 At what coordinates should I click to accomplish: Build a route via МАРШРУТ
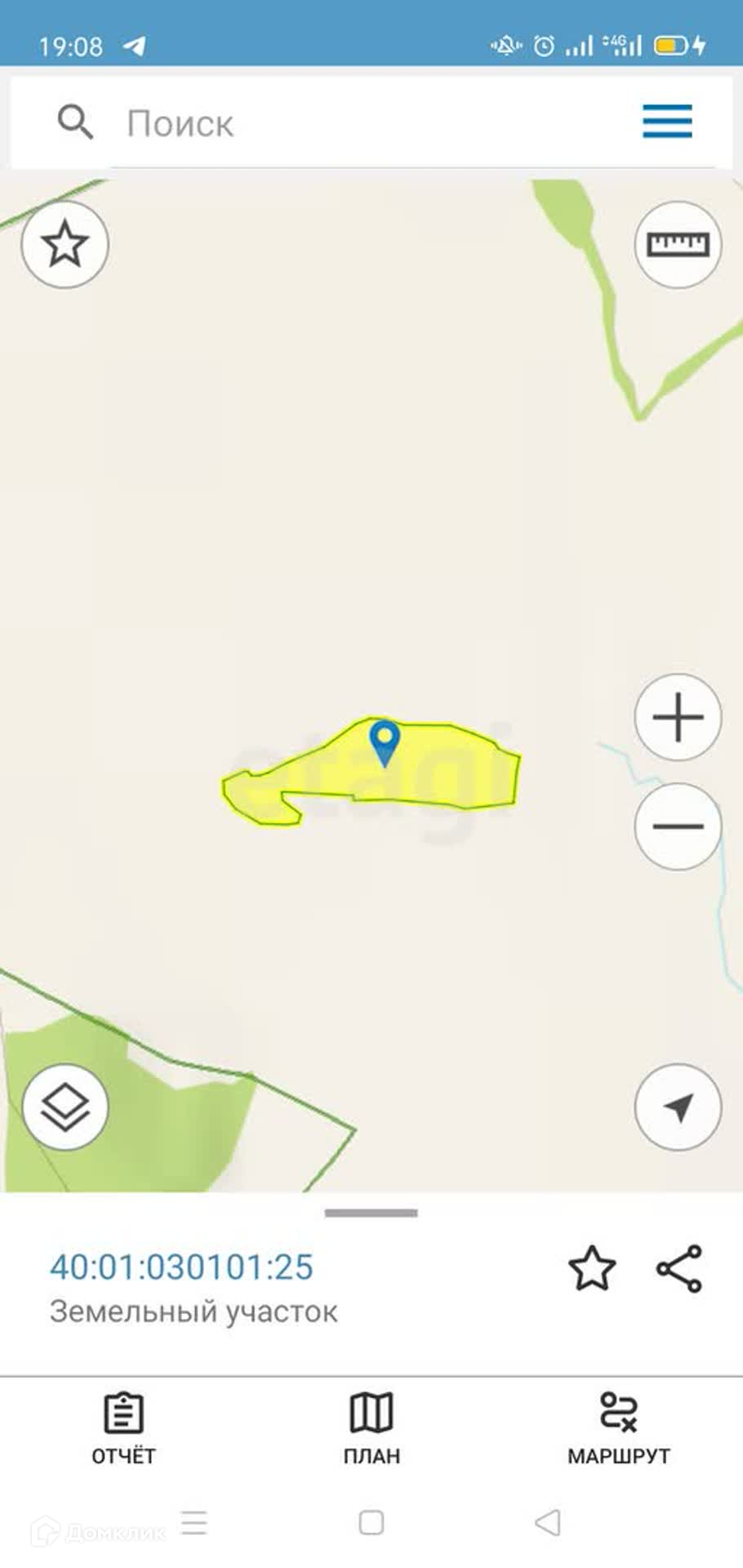point(618,1428)
